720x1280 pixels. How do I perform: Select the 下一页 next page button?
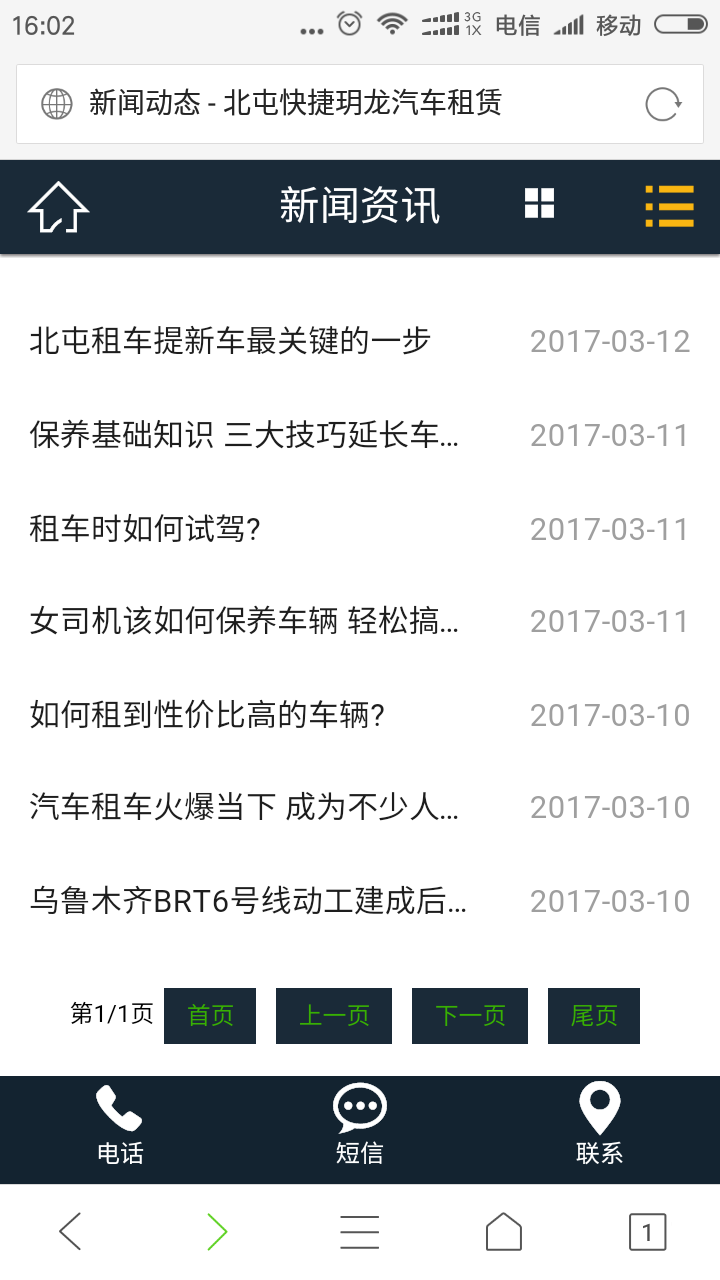[470, 1016]
